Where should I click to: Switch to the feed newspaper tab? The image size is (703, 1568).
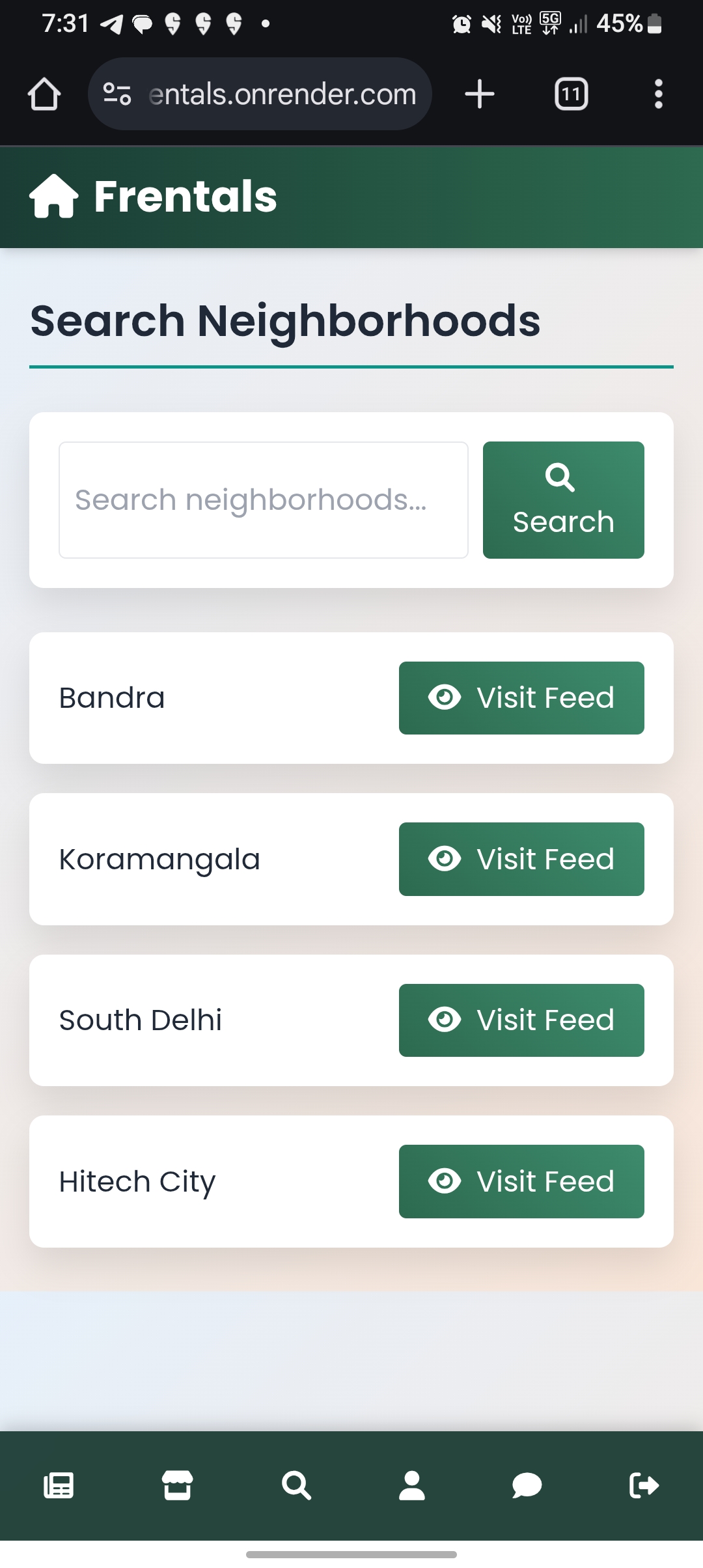(59, 1486)
